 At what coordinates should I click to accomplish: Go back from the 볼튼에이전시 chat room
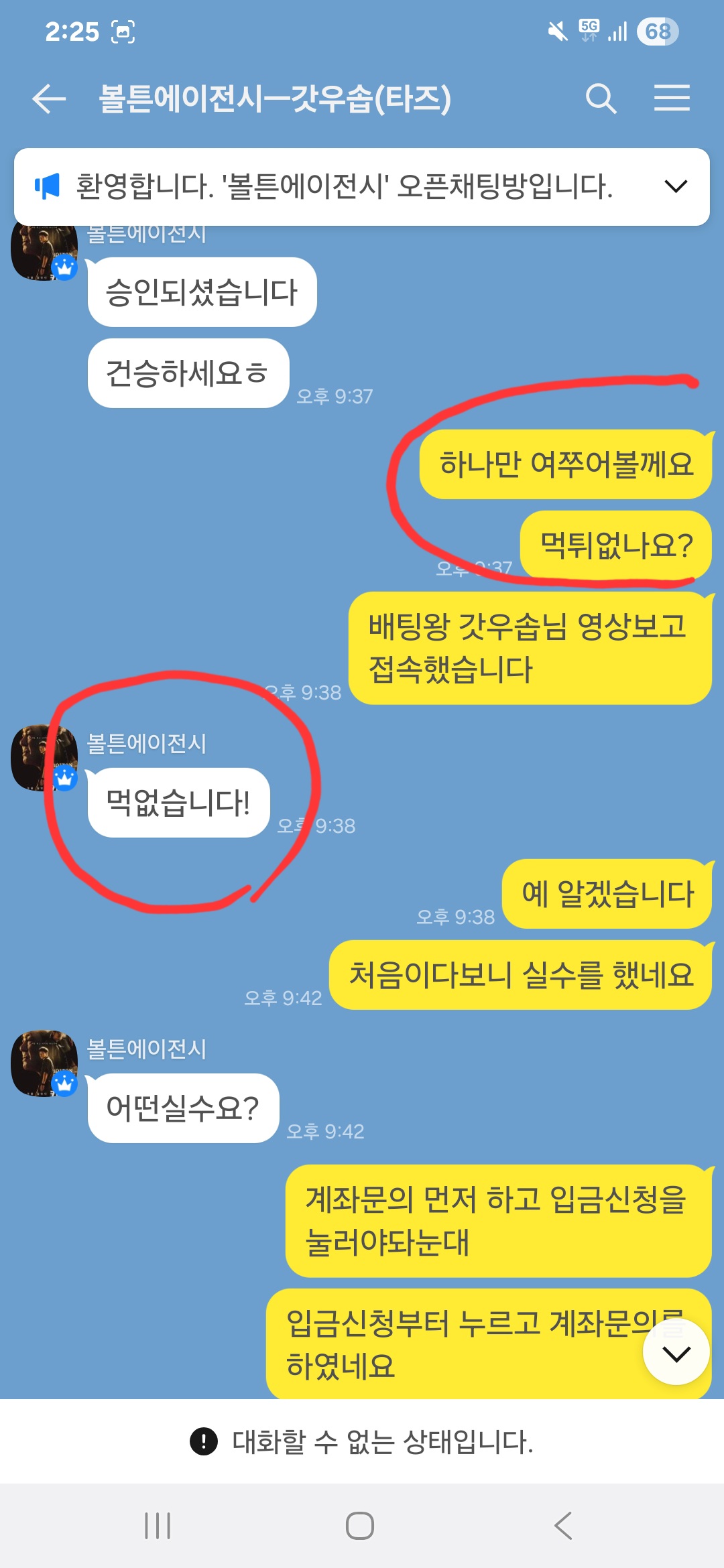(49, 99)
